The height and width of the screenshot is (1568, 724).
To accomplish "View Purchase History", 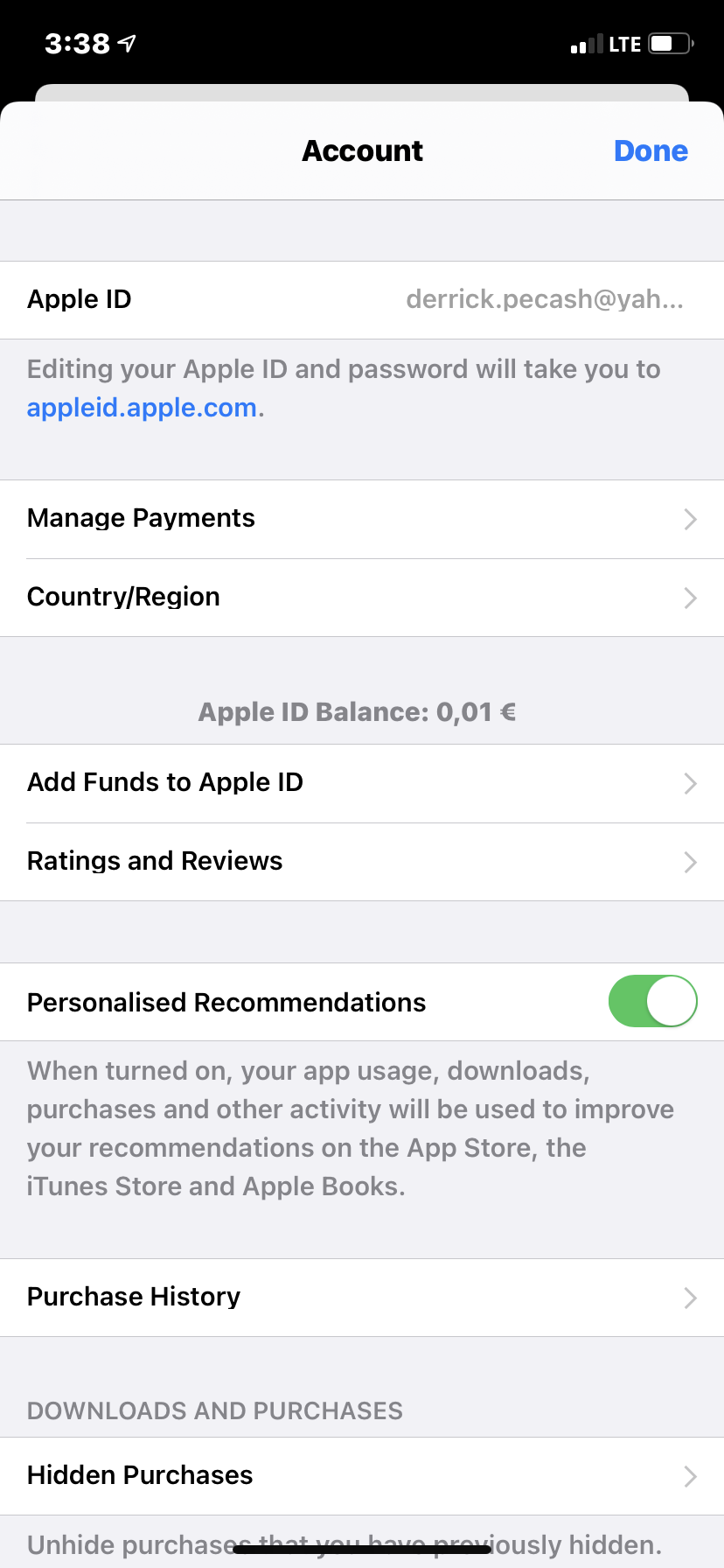I will [362, 1297].
